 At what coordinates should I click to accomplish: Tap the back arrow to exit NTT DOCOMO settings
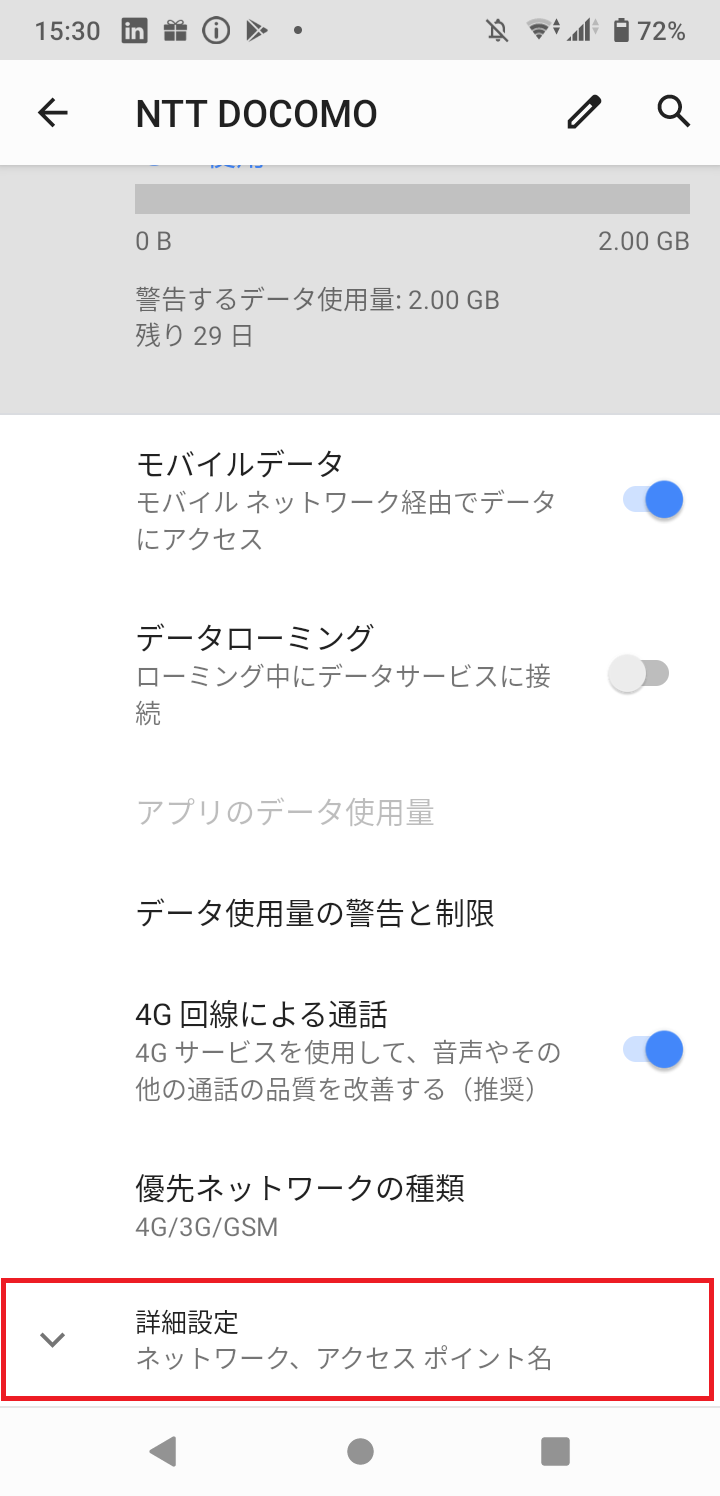click(x=52, y=112)
